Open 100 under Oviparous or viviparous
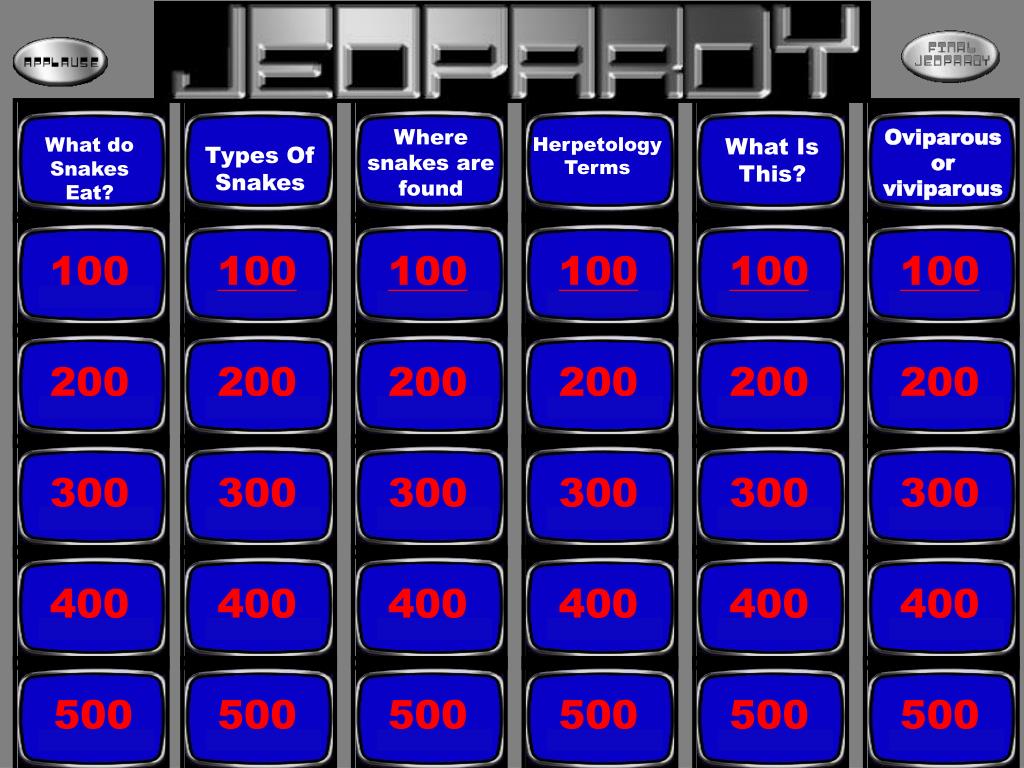Screen dimensions: 1024x768 (940, 272)
